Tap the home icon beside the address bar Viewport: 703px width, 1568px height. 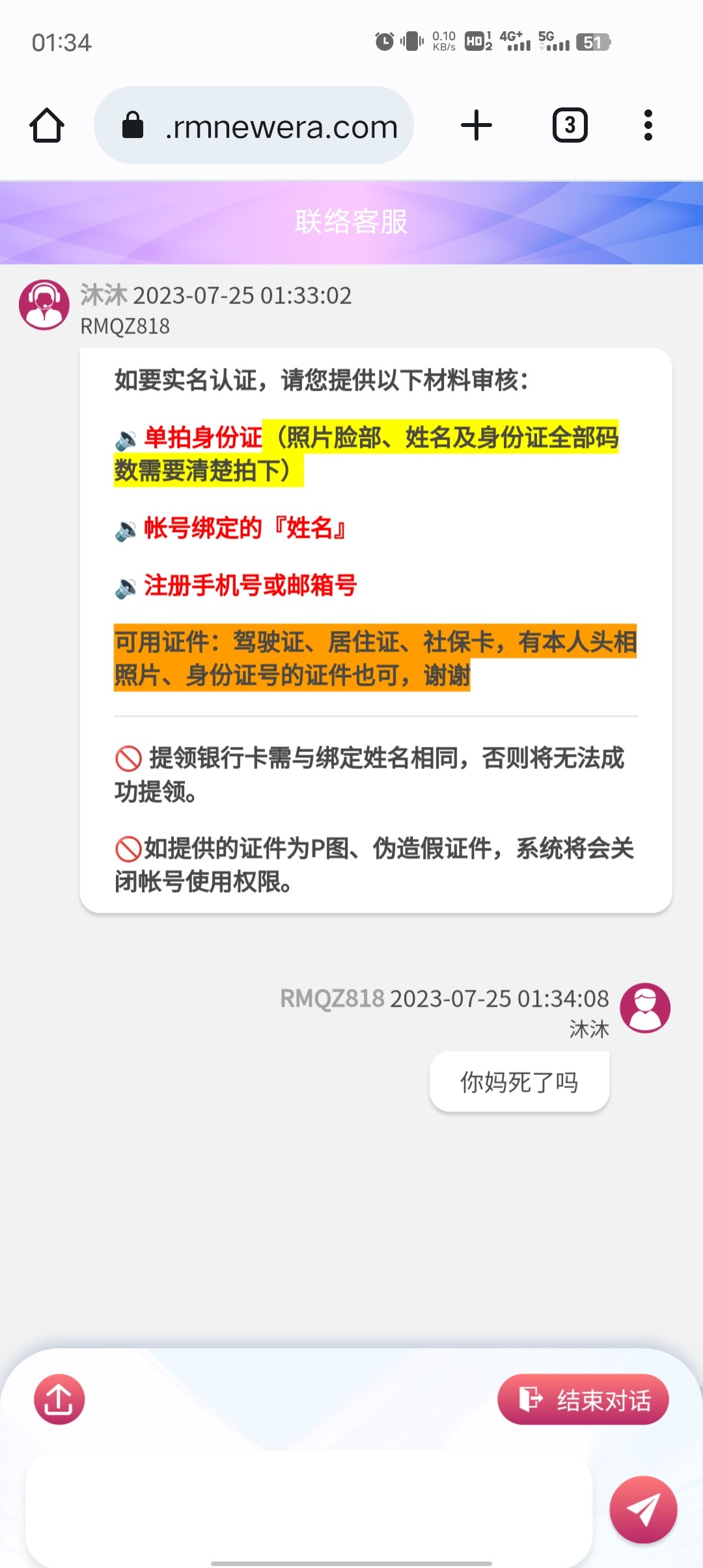(x=46, y=125)
